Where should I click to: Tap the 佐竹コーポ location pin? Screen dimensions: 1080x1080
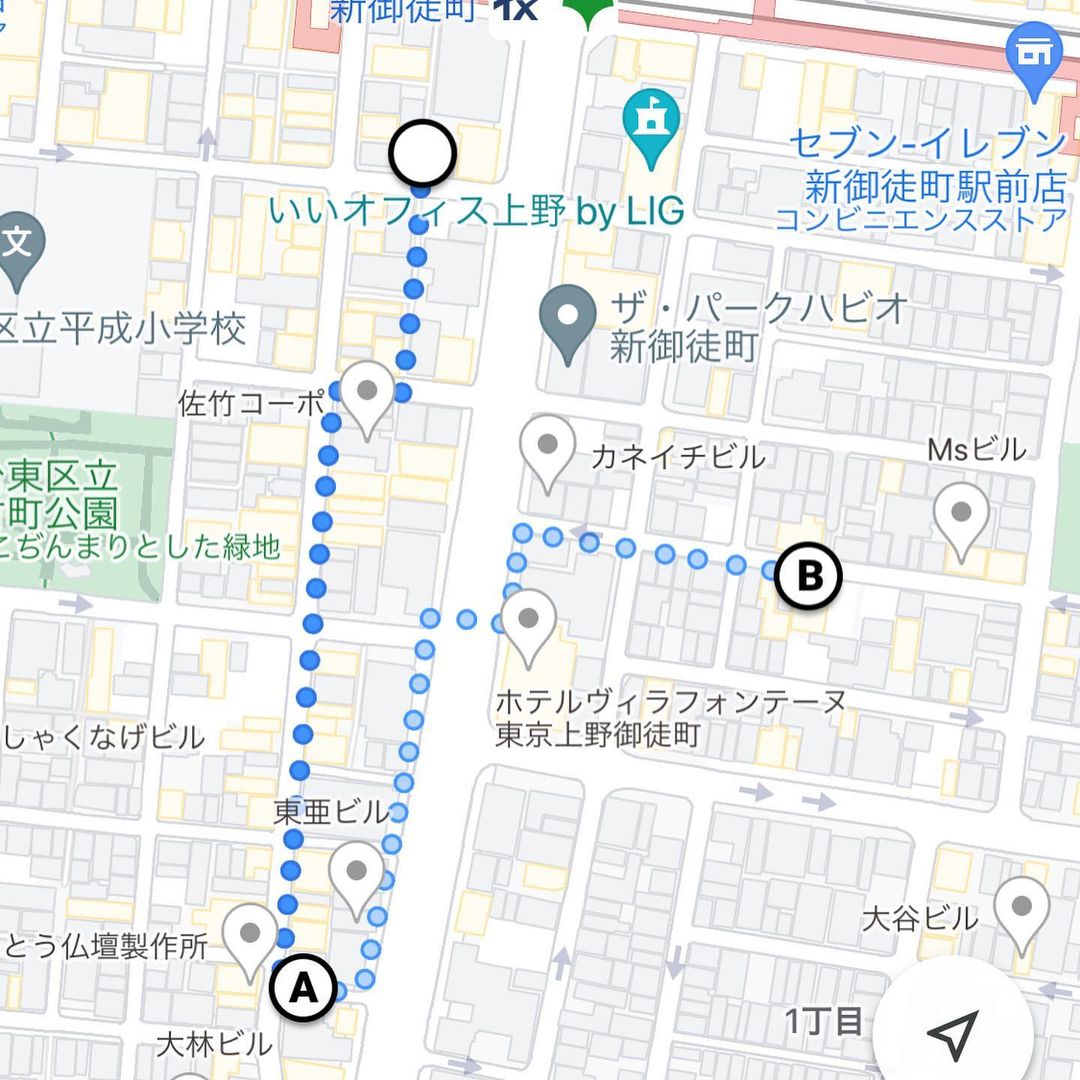pyautogui.click(x=367, y=395)
